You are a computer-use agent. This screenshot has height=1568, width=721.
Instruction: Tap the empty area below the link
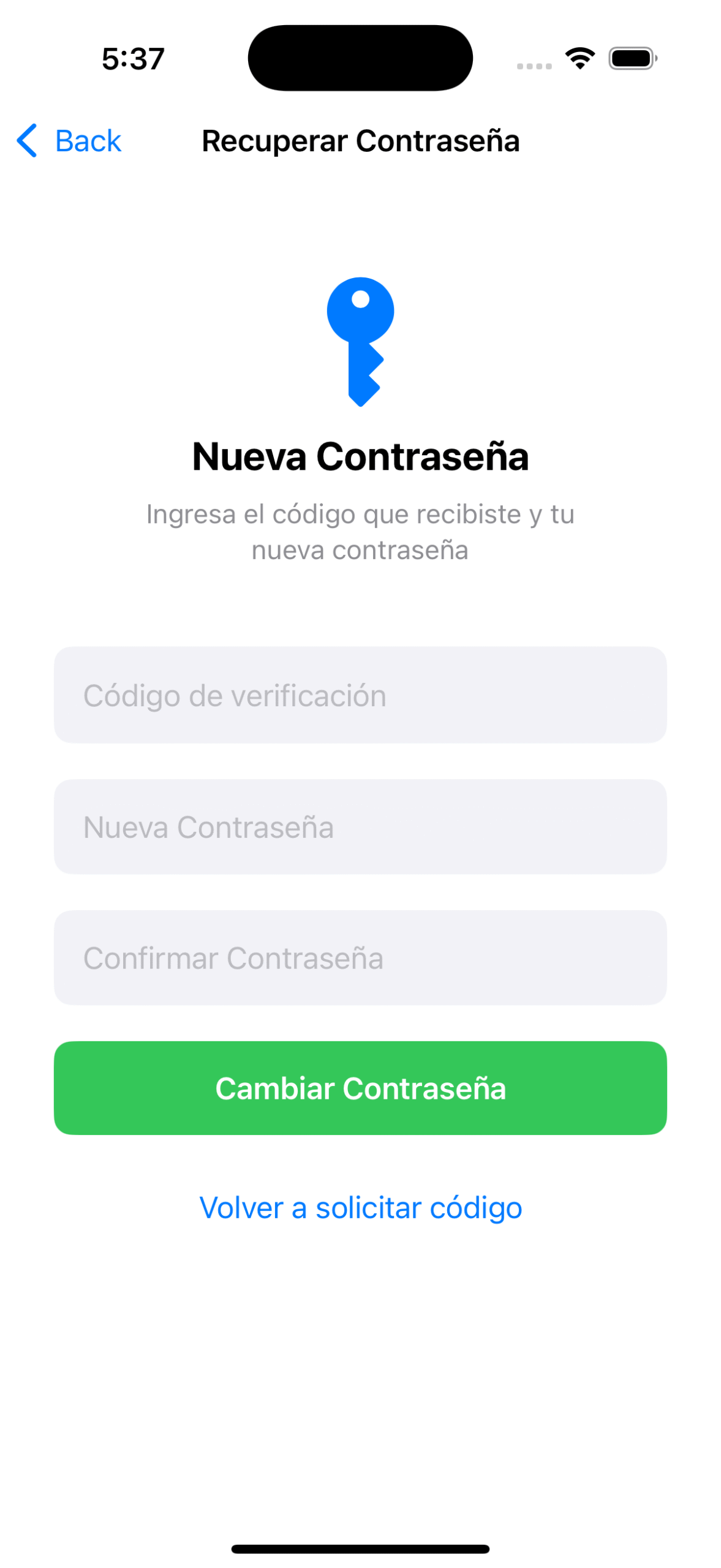[x=360, y=1347]
